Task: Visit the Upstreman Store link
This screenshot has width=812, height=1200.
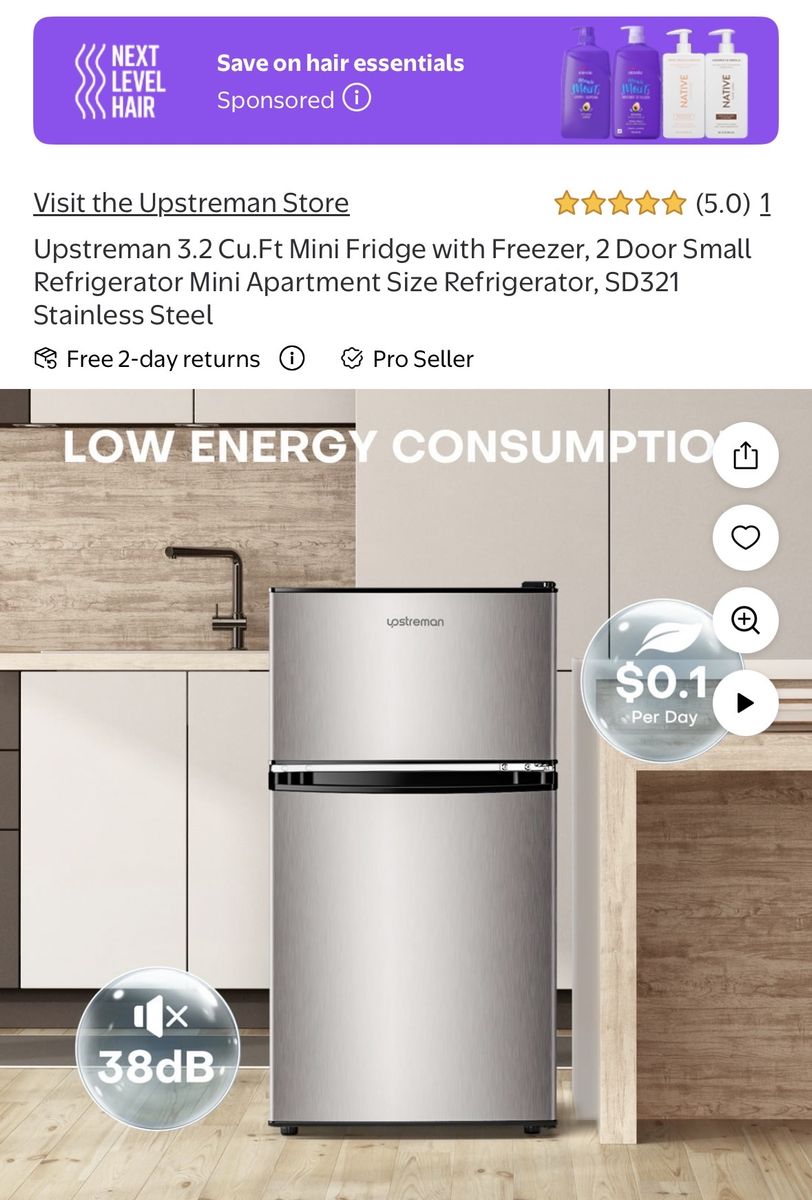Action: coord(191,203)
